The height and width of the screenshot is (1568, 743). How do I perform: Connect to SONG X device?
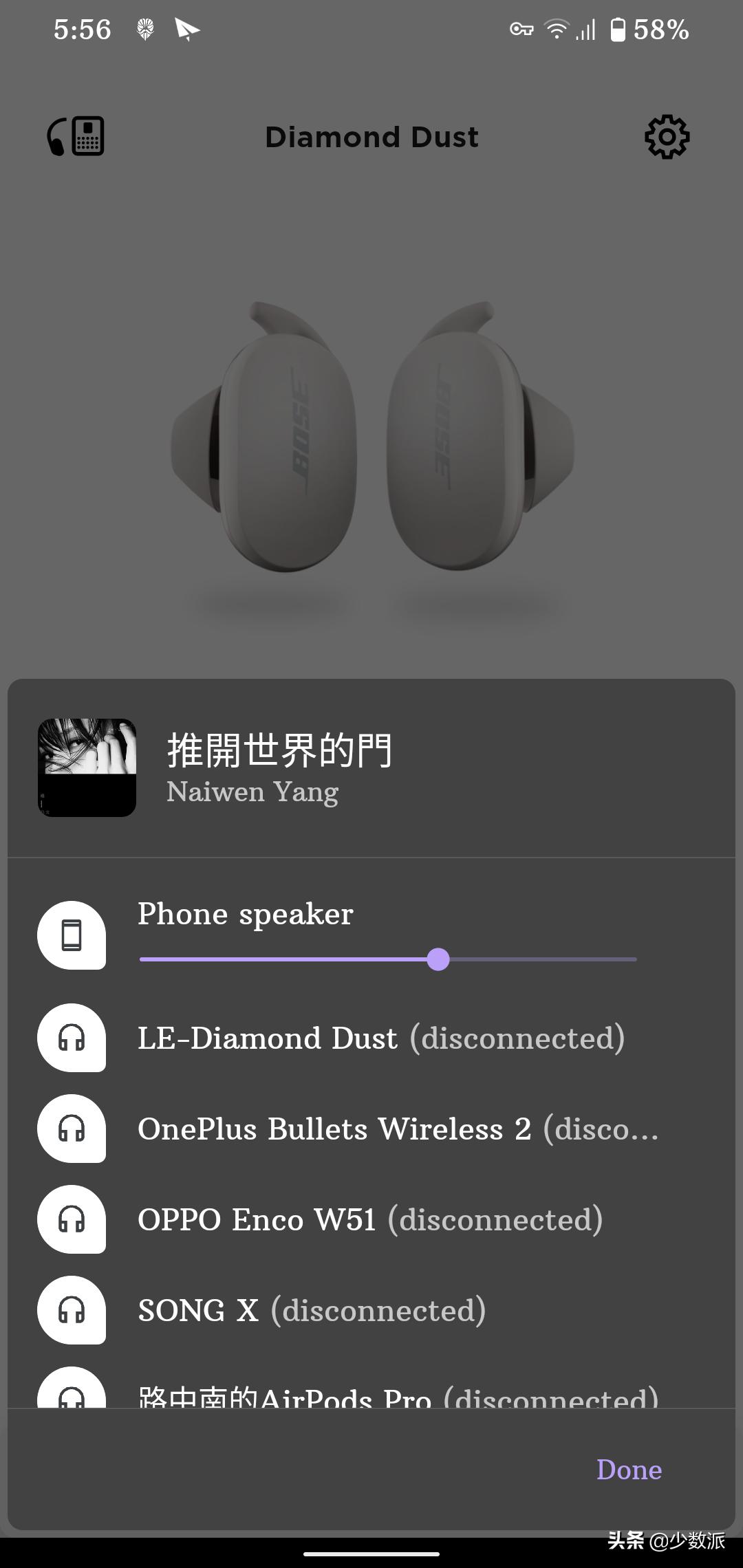point(311,1311)
